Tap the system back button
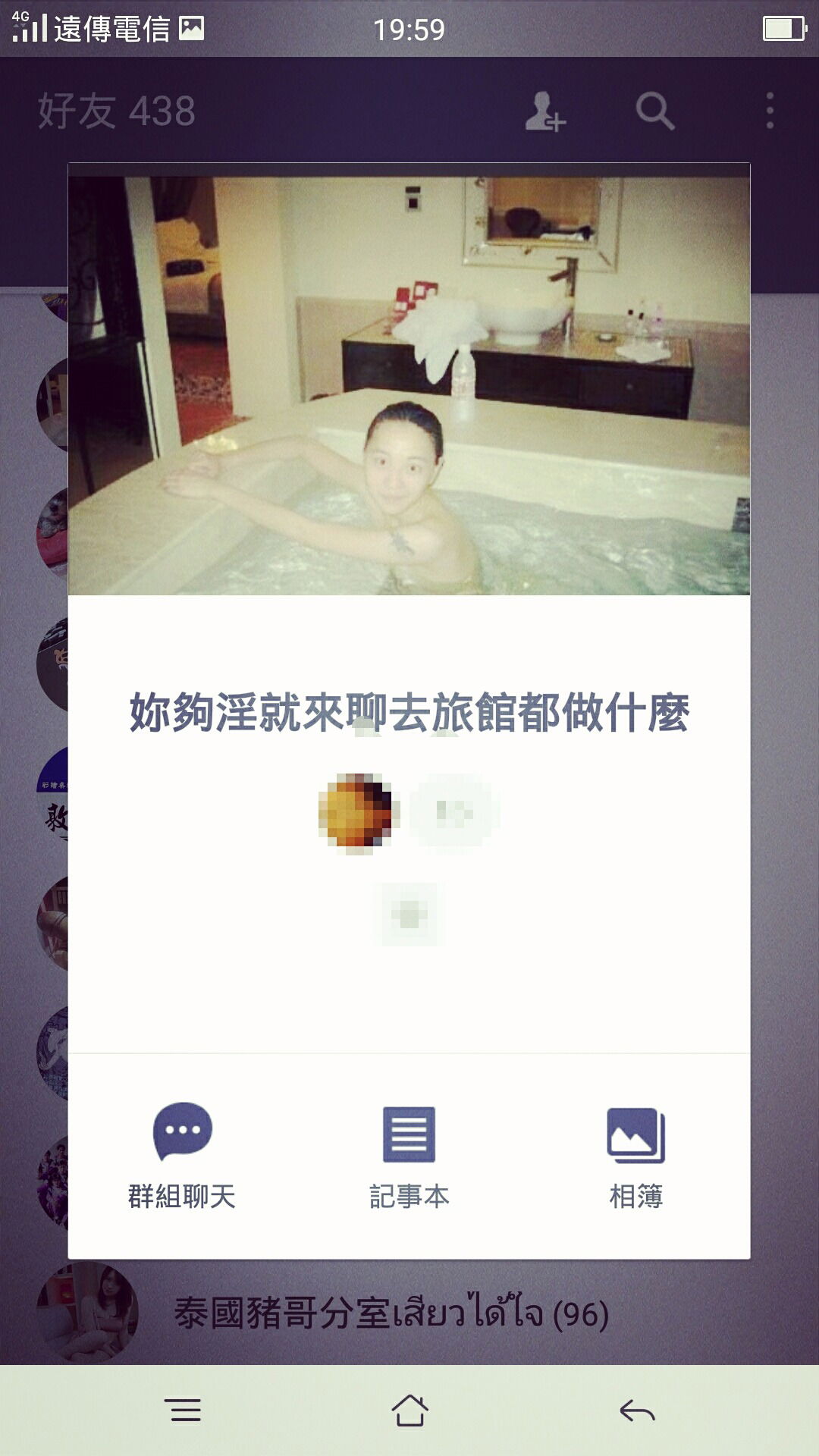This screenshot has height=1456, width=819. click(x=636, y=1410)
